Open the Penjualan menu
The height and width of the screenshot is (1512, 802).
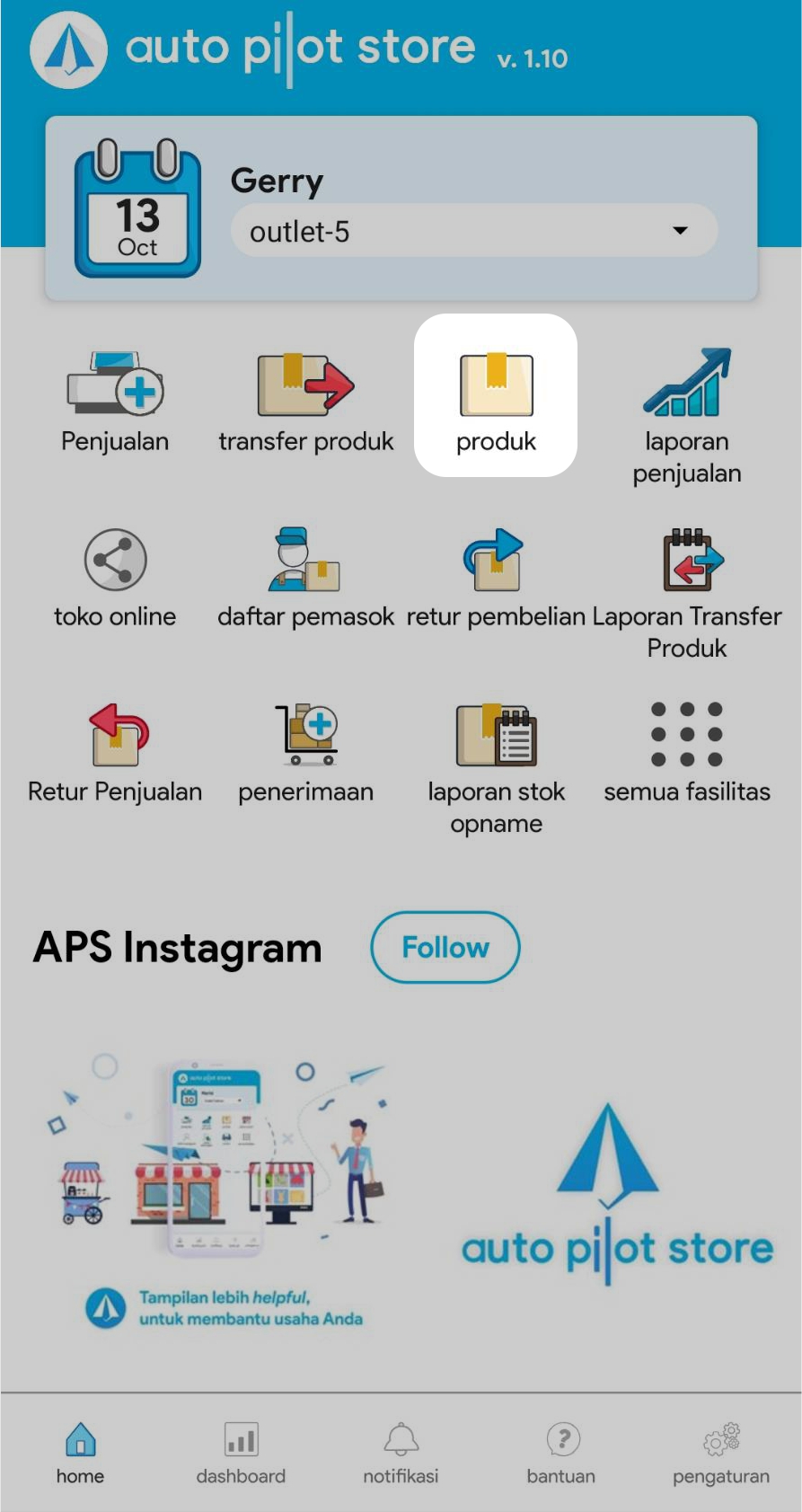(115, 400)
